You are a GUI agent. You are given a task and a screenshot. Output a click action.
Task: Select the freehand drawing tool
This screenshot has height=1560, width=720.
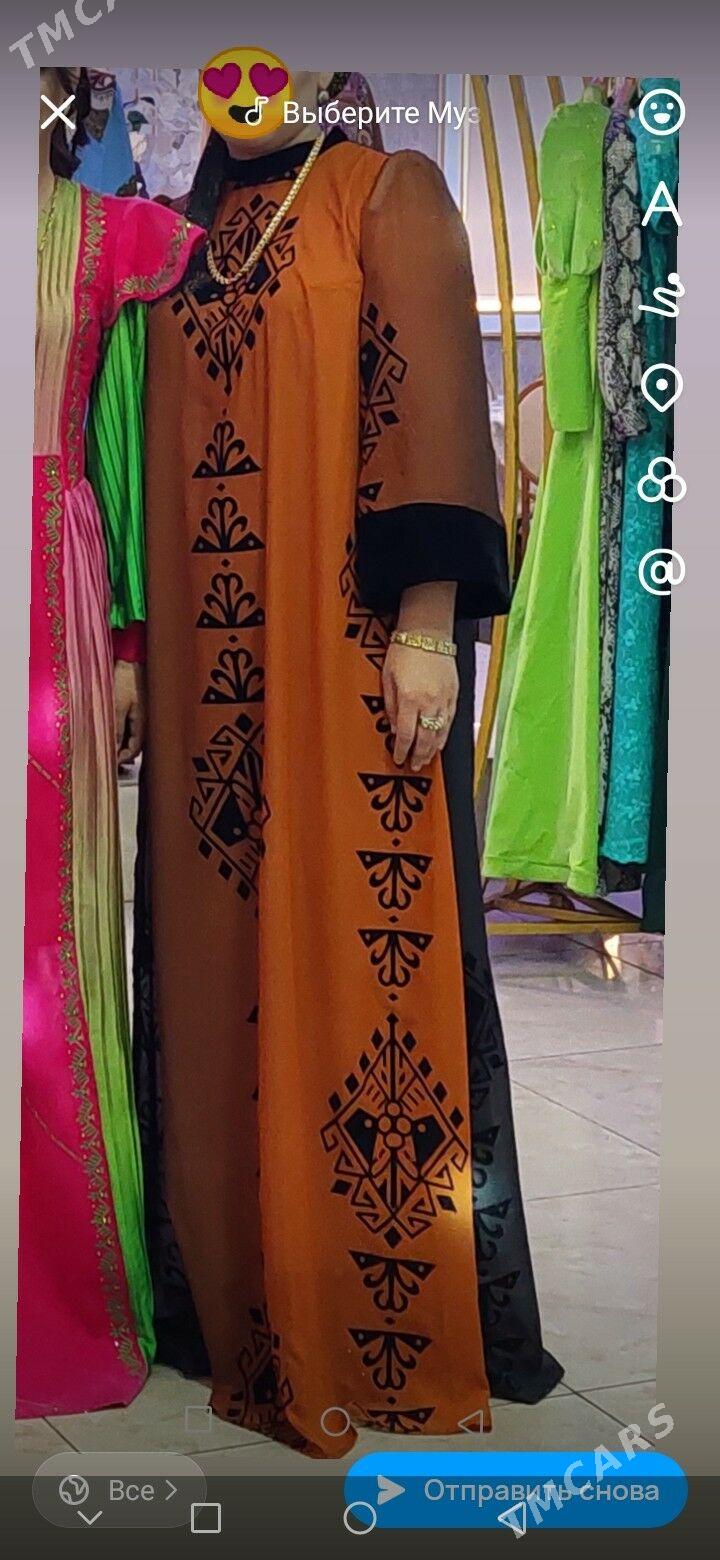coord(661,297)
